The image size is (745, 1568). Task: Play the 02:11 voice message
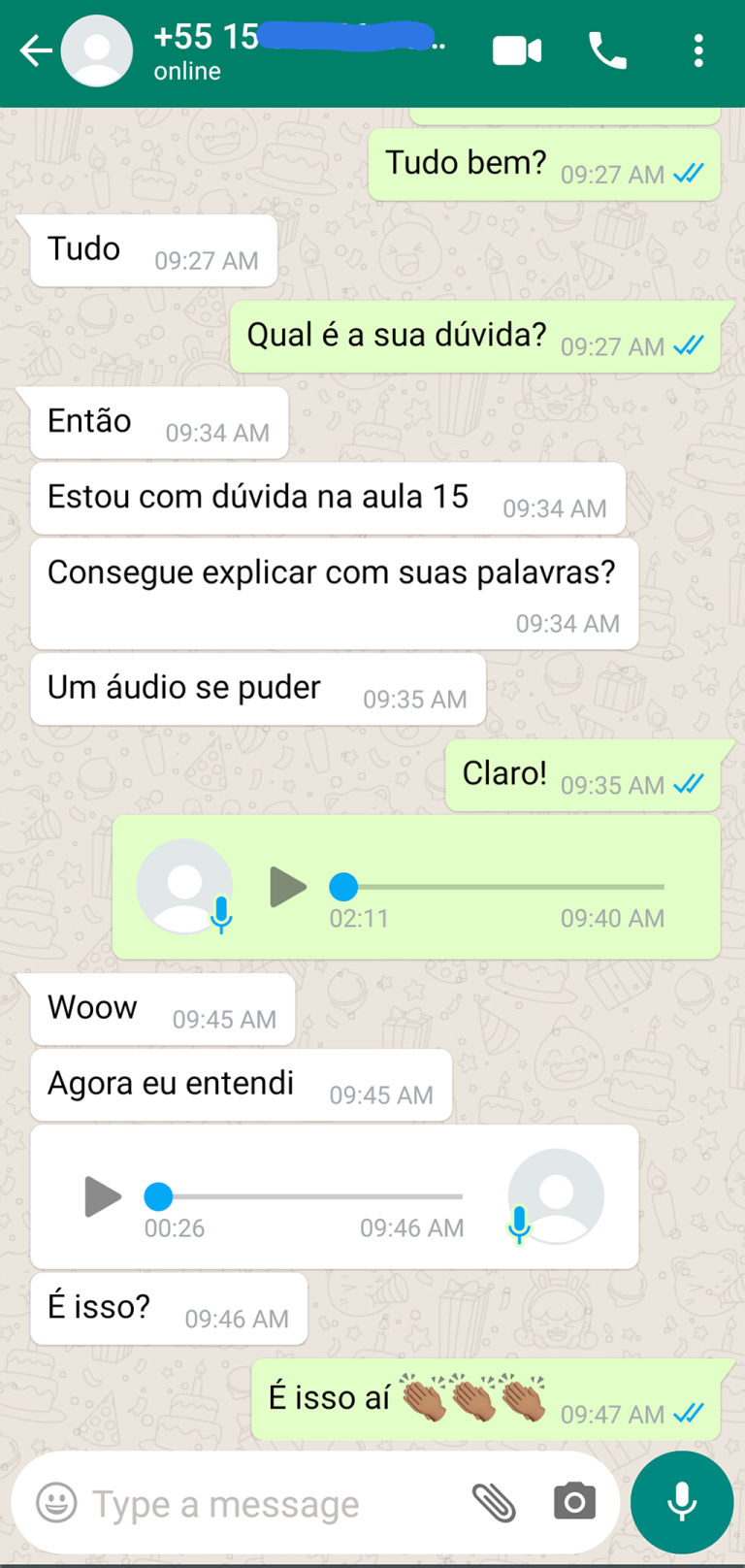click(287, 887)
